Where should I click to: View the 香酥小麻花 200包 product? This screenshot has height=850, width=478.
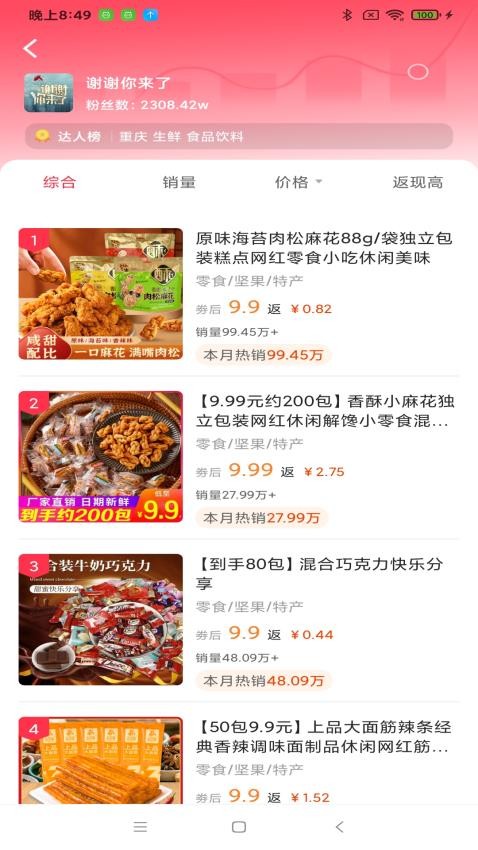coord(239,456)
